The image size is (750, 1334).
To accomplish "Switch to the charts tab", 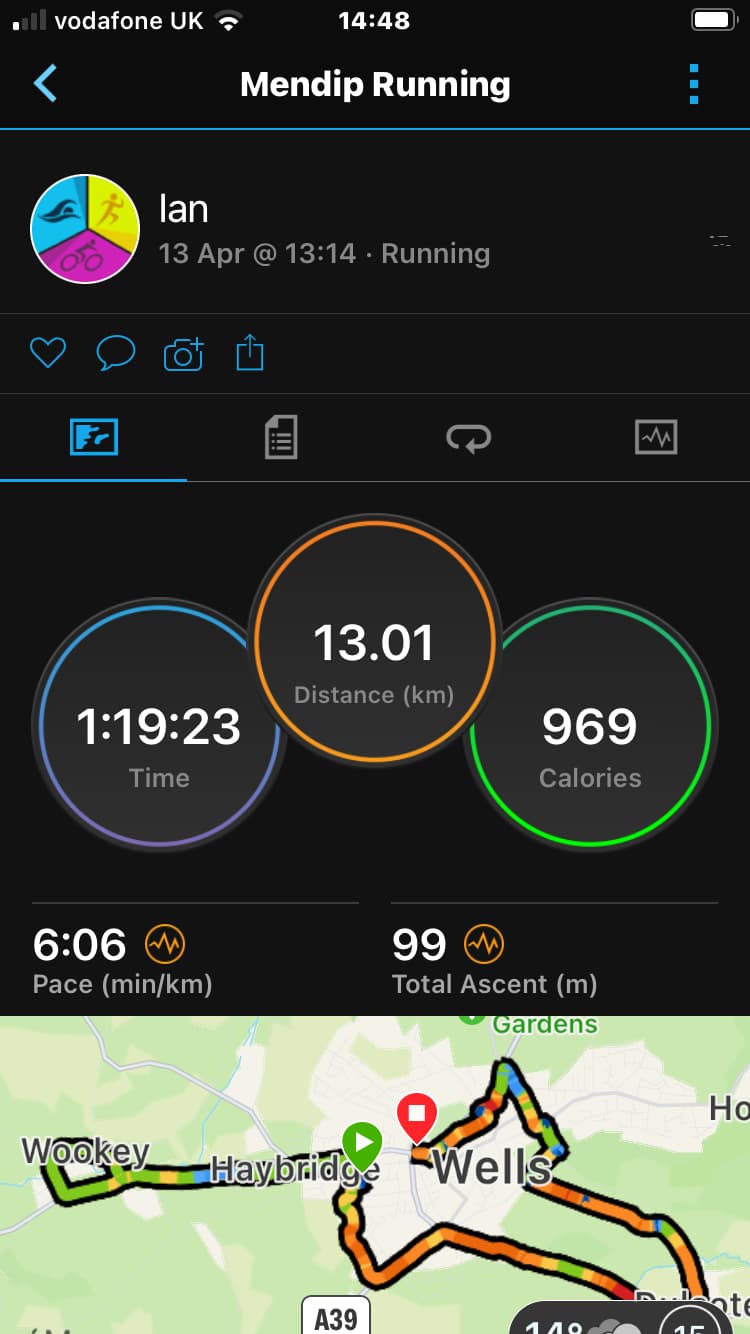I will [x=656, y=437].
